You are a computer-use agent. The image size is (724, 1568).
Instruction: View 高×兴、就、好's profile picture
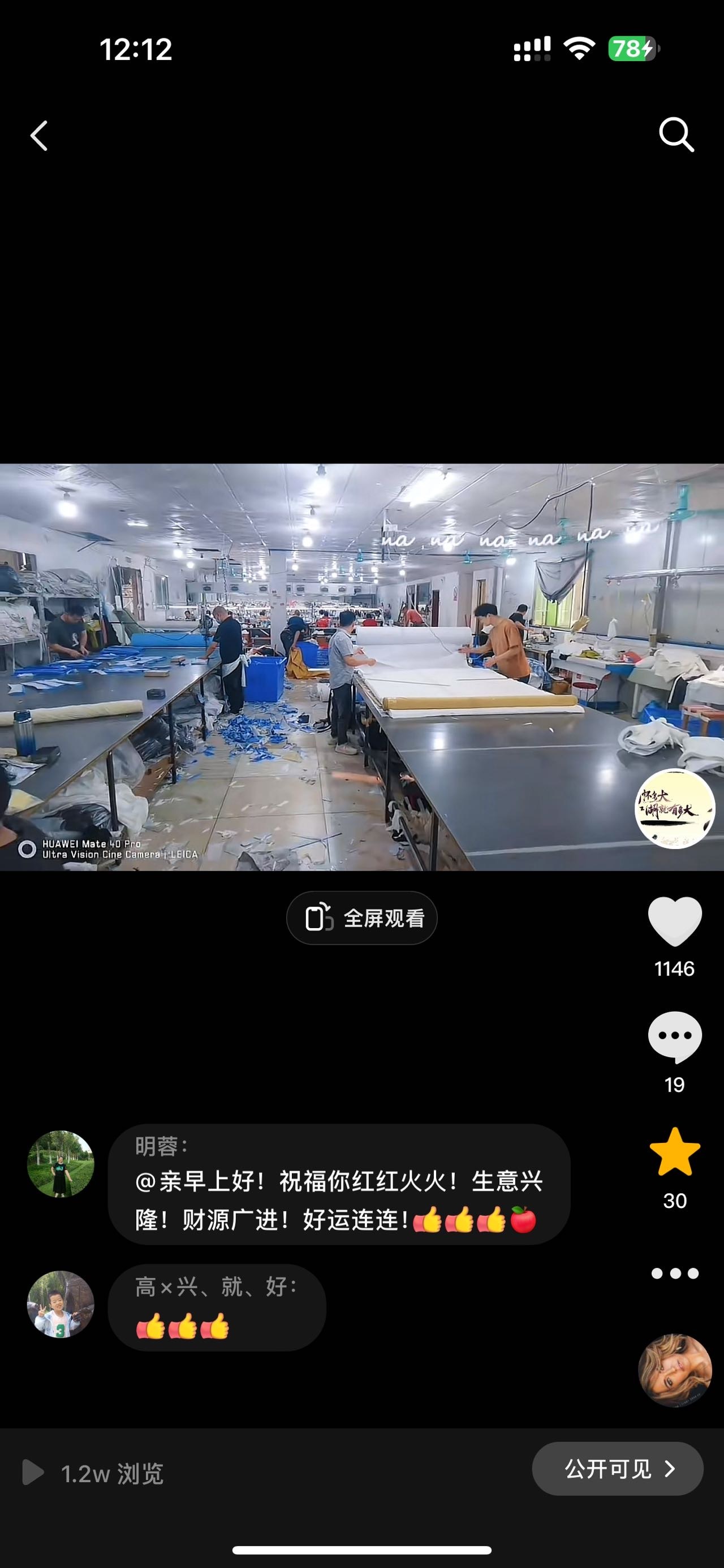pyautogui.click(x=61, y=1305)
